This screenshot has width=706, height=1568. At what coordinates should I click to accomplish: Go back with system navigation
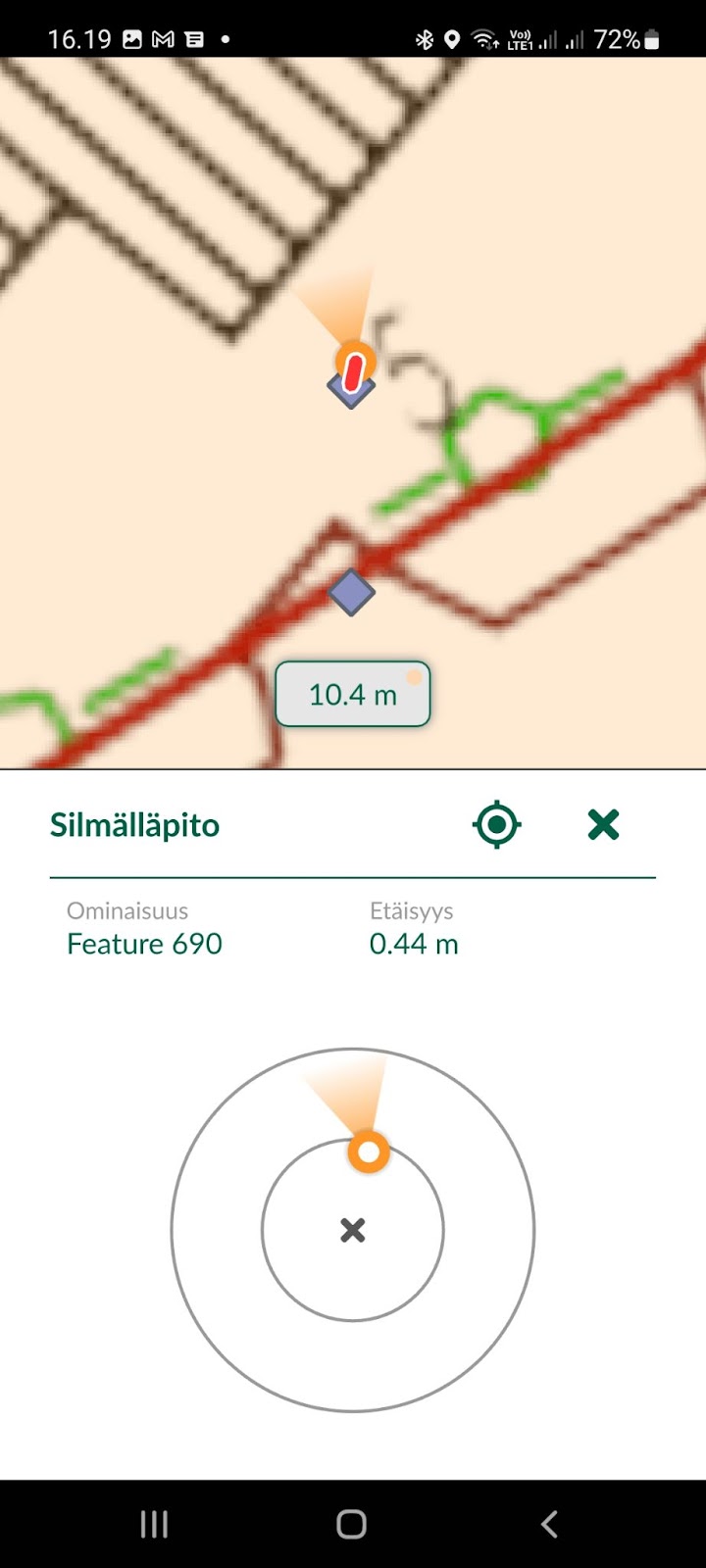pyautogui.click(x=549, y=1524)
